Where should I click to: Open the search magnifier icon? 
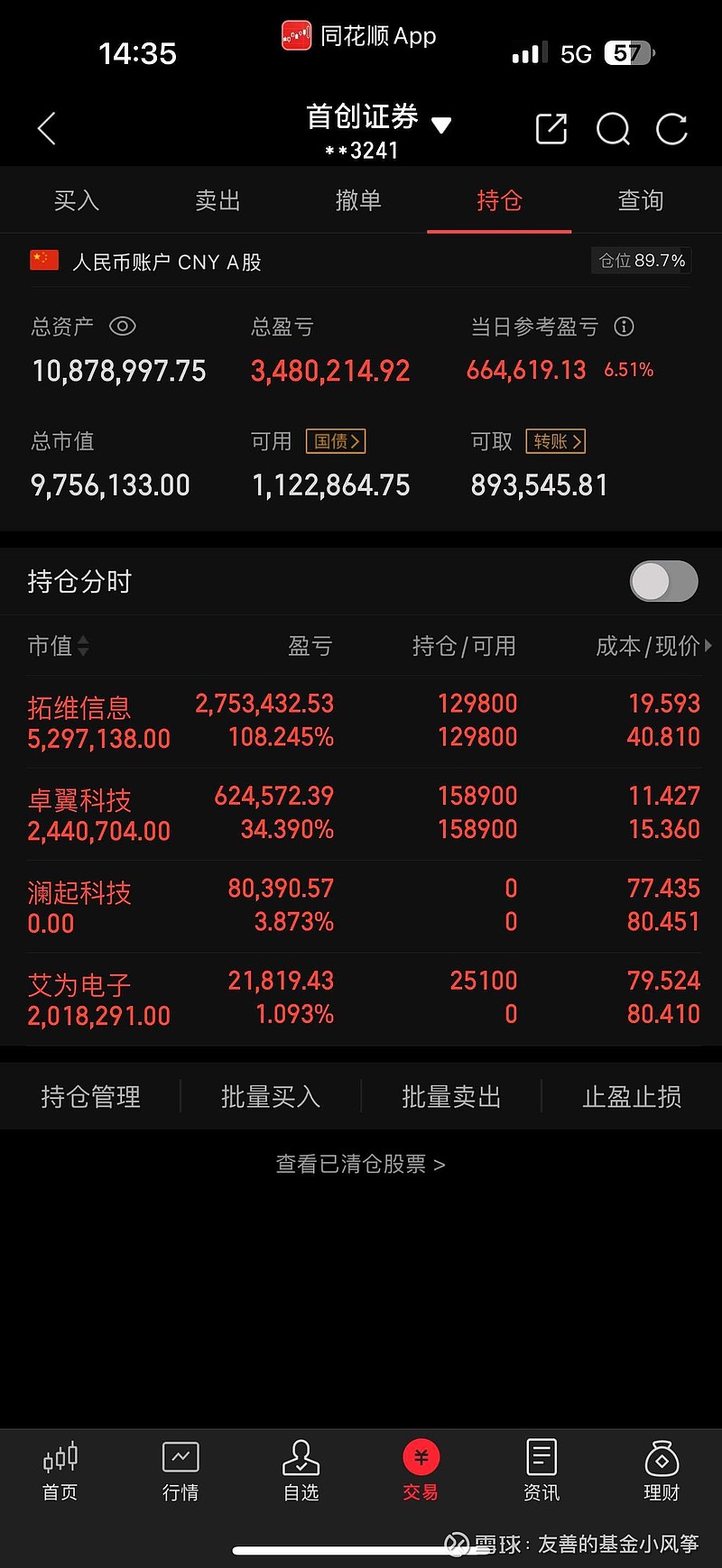[613, 129]
